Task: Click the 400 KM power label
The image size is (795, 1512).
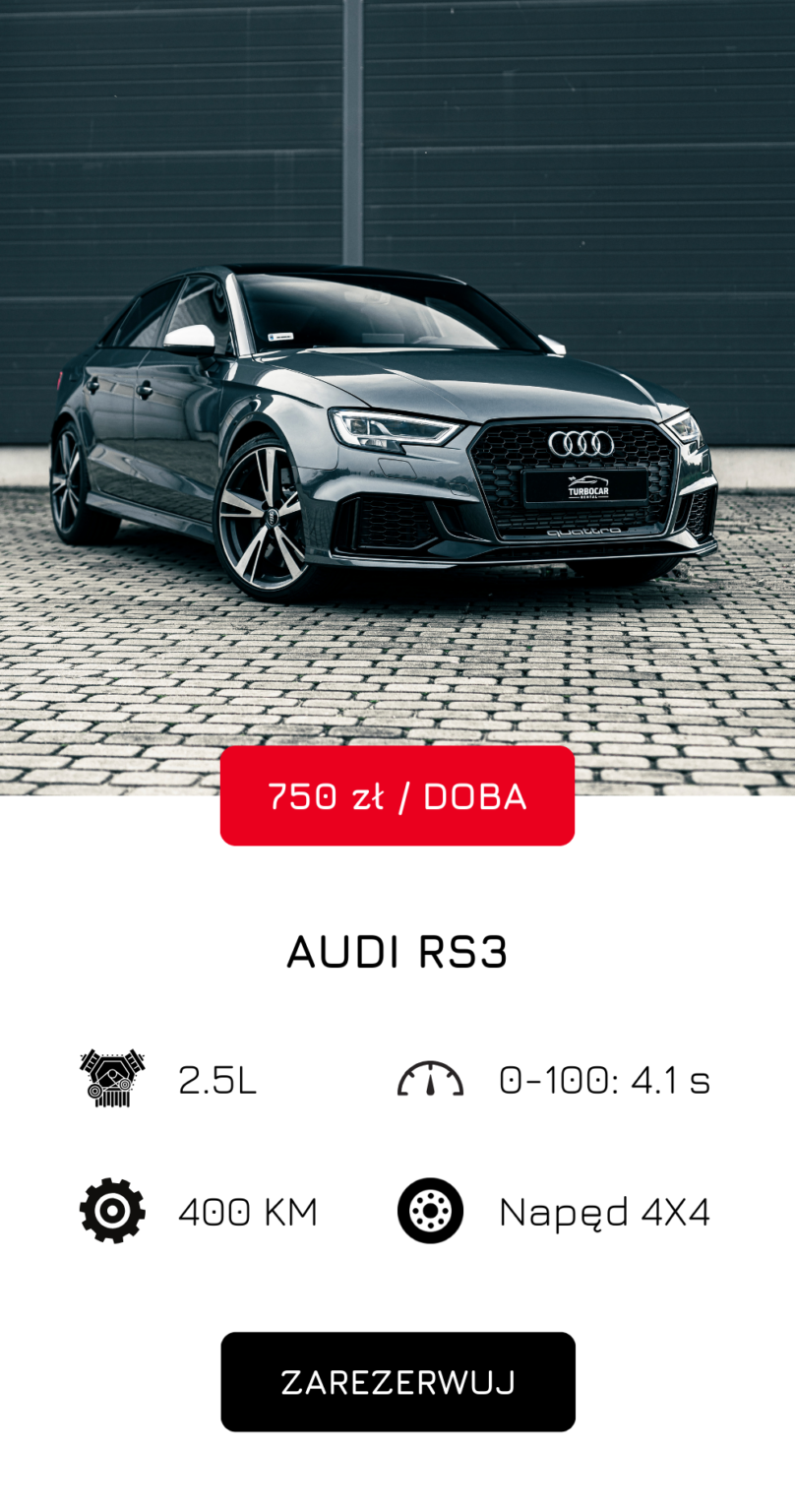Action: pyautogui.click(x=247, y=1211)
